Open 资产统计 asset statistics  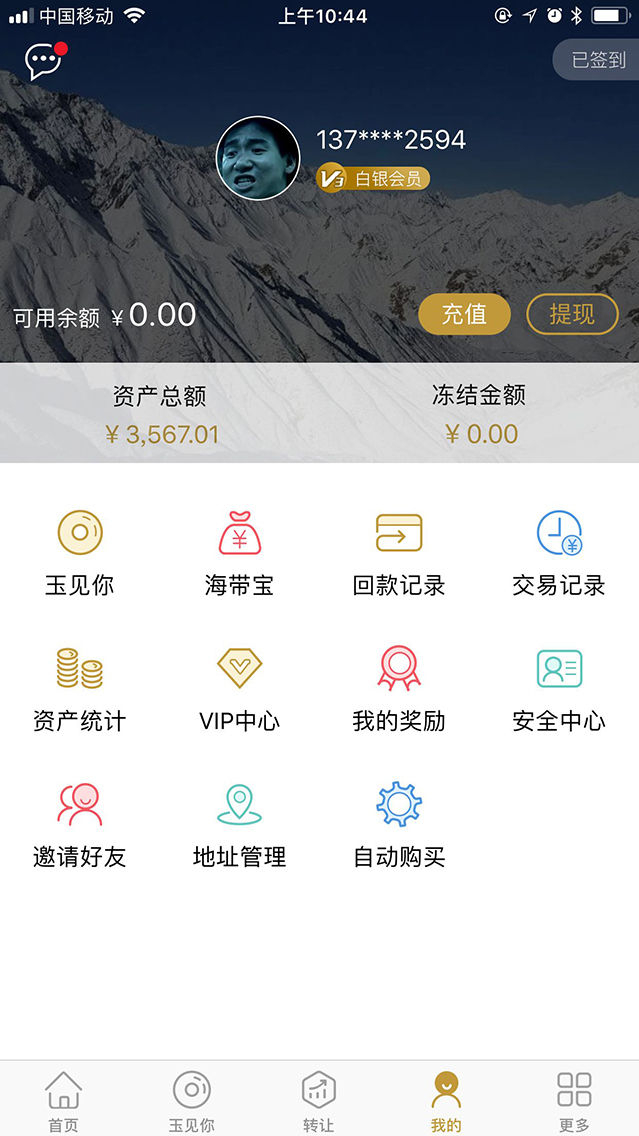point(80,688)
